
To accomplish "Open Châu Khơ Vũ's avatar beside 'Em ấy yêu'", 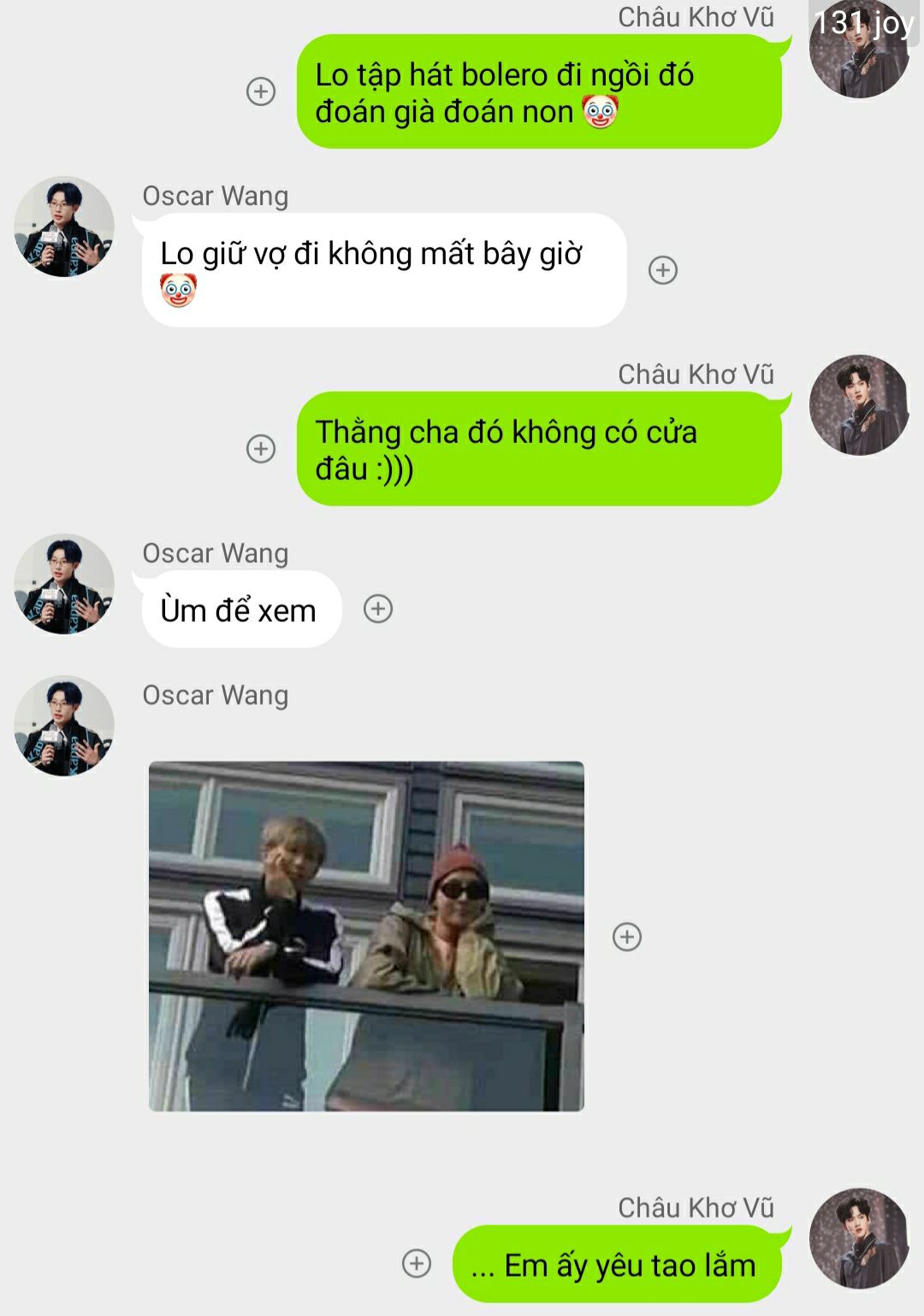I will click(859, 1237).
